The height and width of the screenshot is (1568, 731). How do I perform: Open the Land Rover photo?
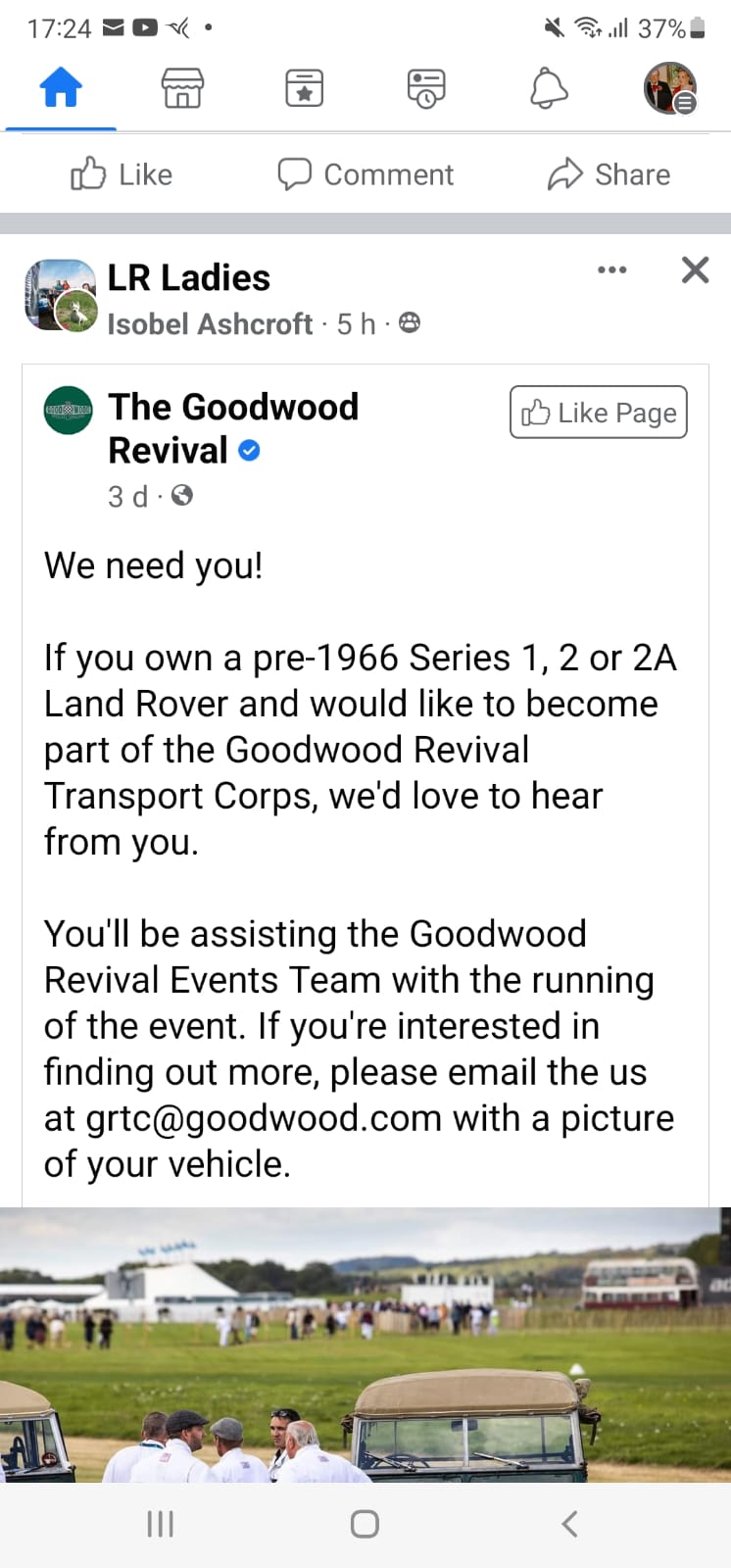(x=365, y=1345)
